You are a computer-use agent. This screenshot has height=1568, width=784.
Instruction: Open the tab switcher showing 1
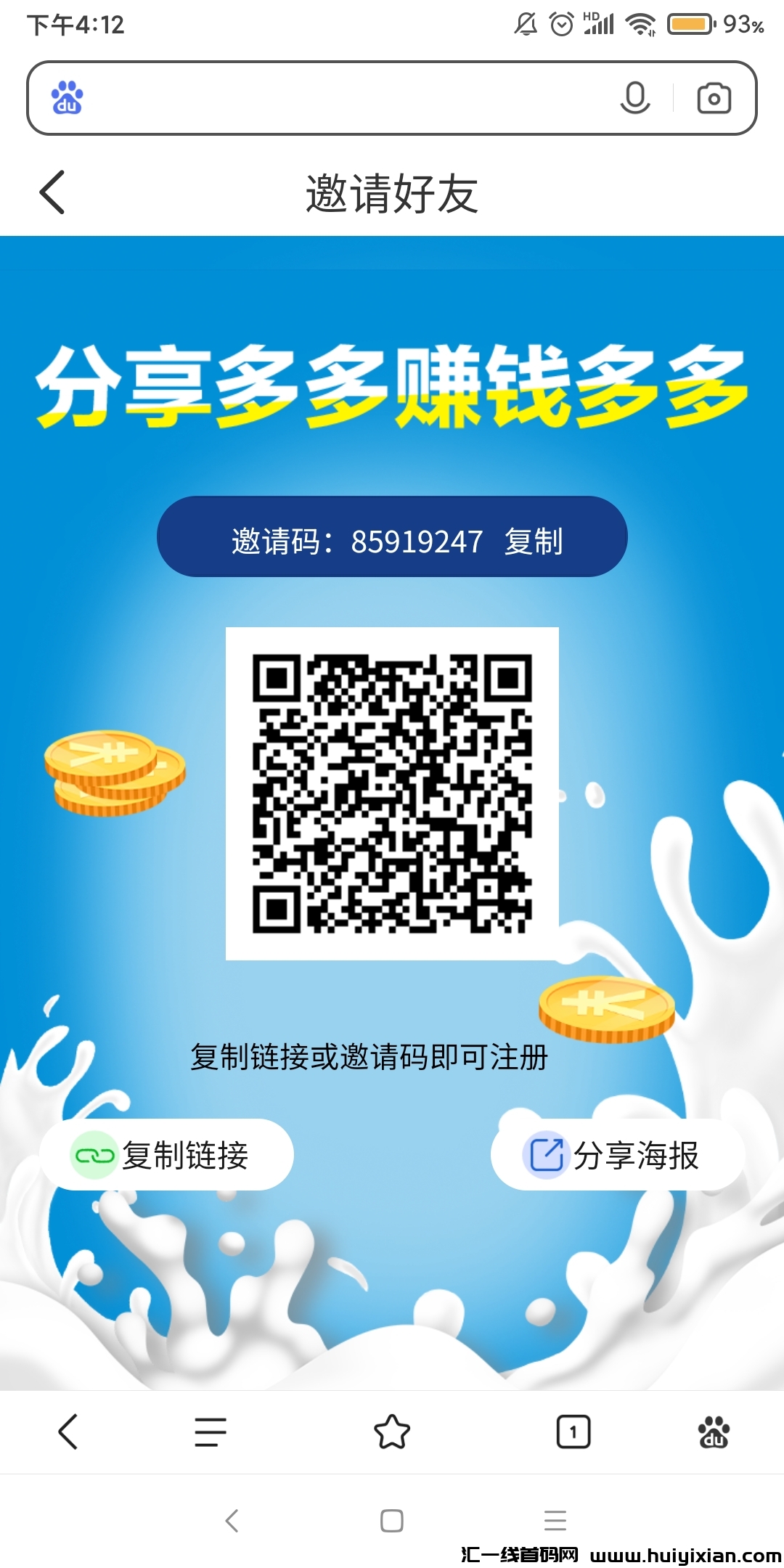pos(573,1432)
